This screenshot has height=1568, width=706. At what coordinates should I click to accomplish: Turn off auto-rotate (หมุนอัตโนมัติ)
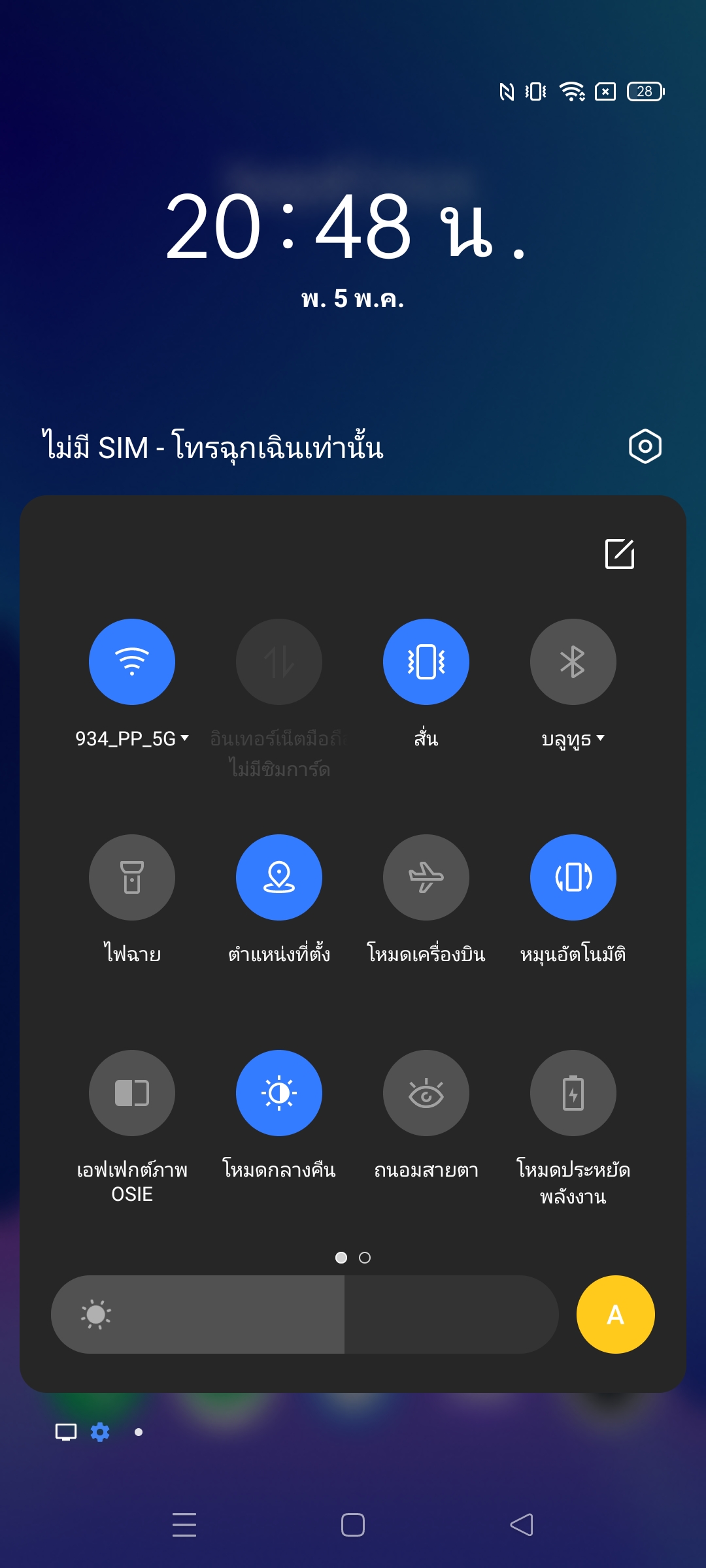573,877
